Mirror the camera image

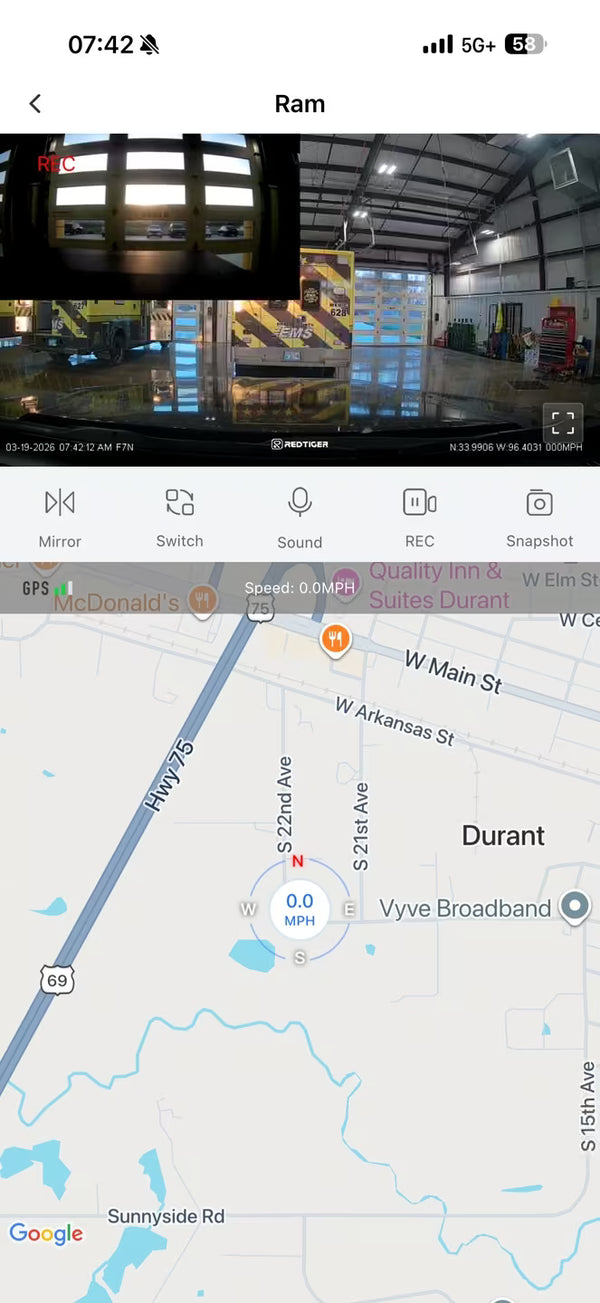60,516
